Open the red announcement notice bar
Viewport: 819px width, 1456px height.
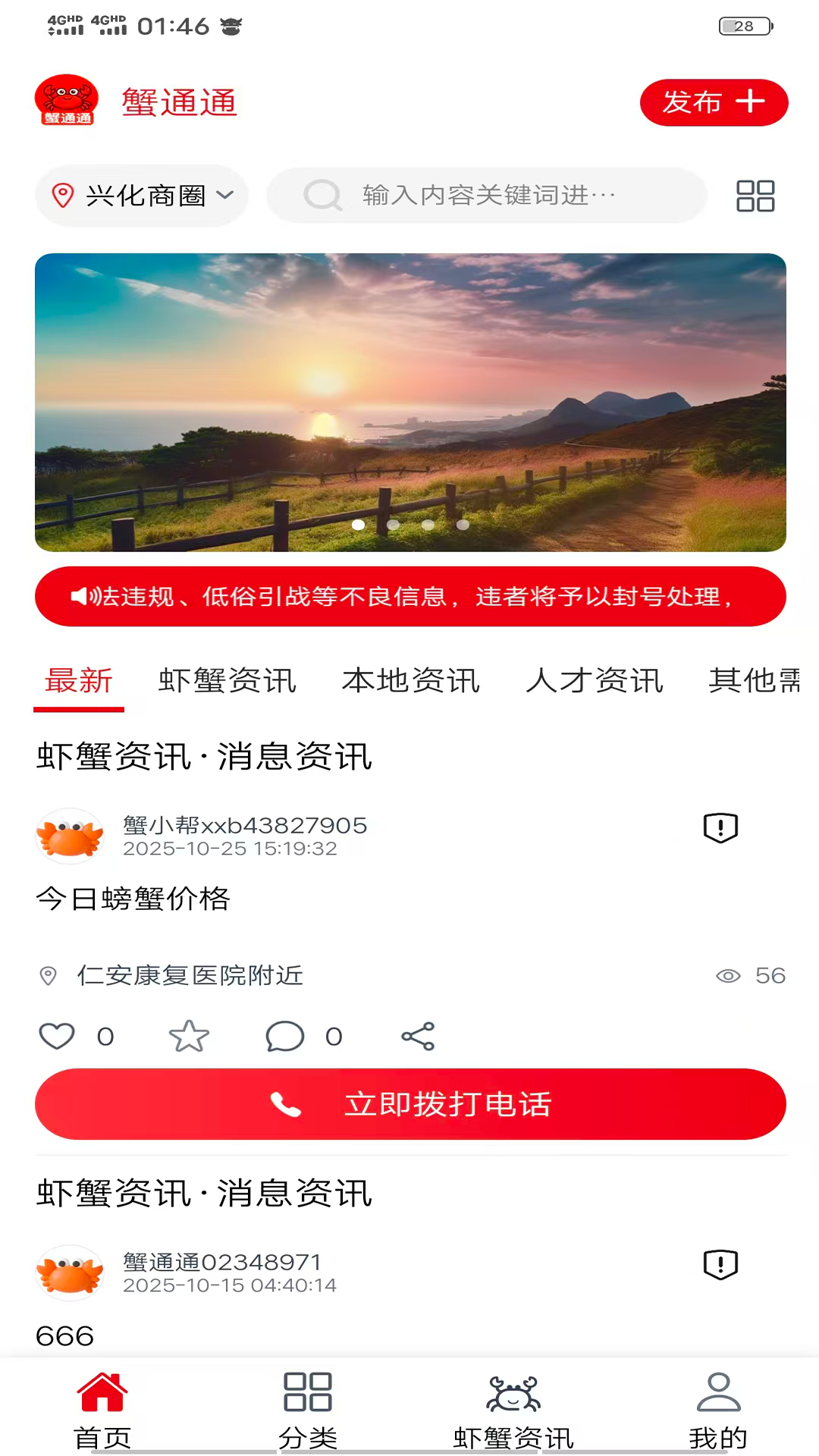tap(410, 597)
